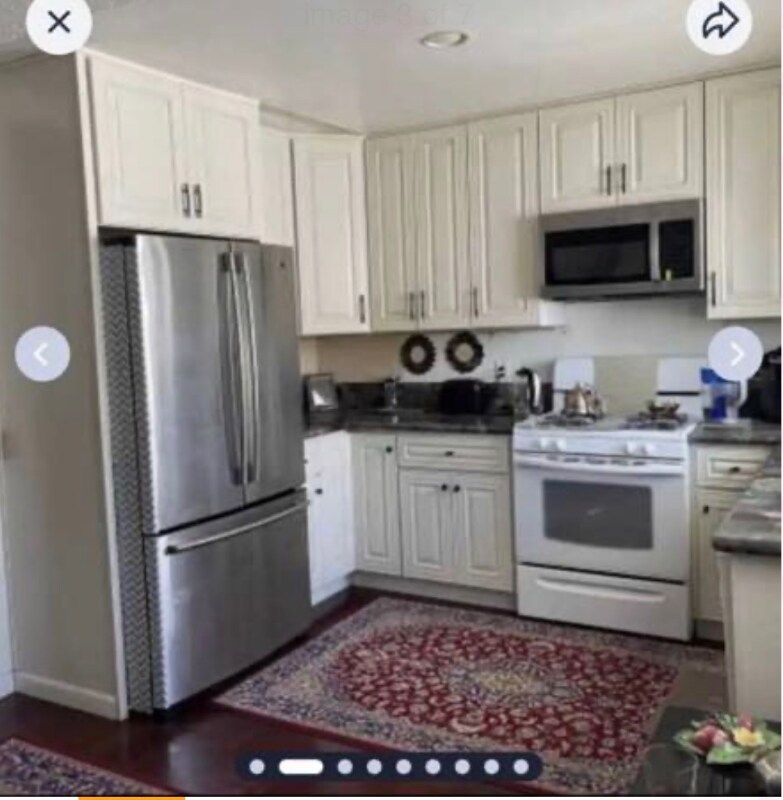
Task: Go to the previous photo
Action: click(x=42, y=354)
